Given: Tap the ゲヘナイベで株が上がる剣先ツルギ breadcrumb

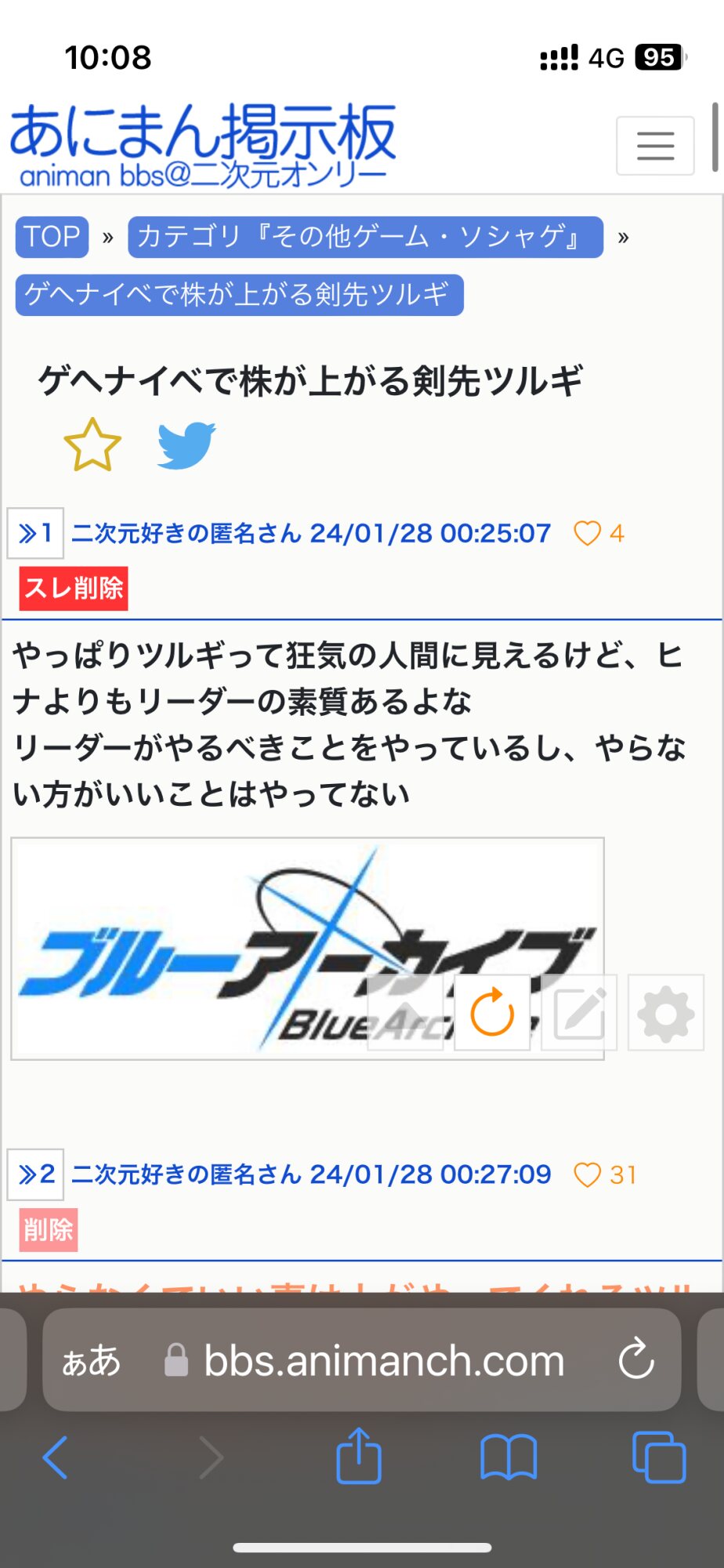Looking at the screenshot, I should [x=239, y=295].
